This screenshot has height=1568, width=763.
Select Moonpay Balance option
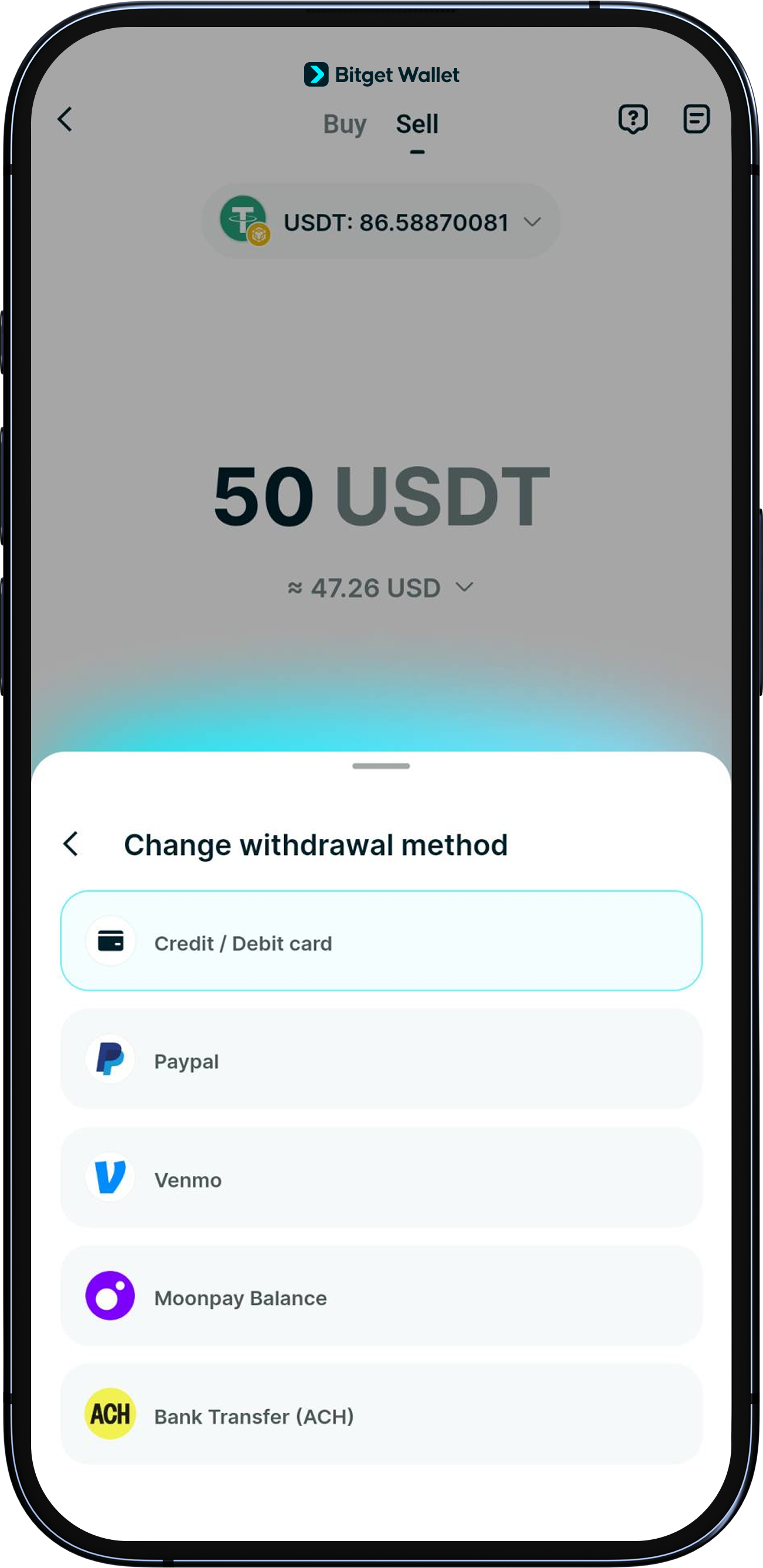381,1296
